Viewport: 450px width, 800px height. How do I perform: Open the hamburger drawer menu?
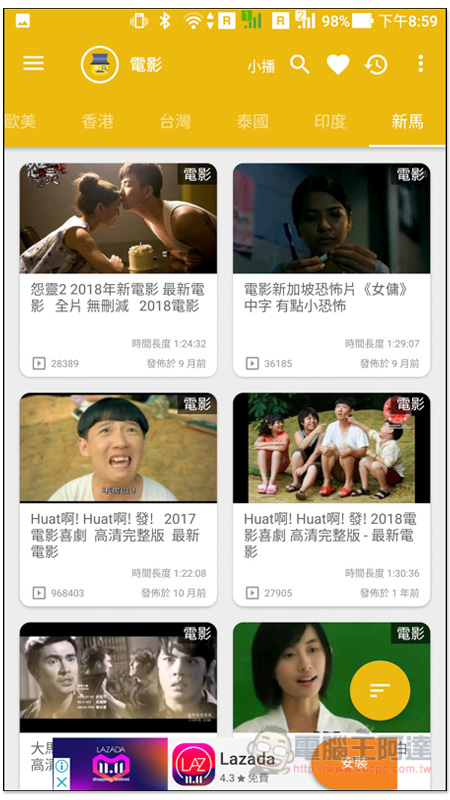(34, 64)
